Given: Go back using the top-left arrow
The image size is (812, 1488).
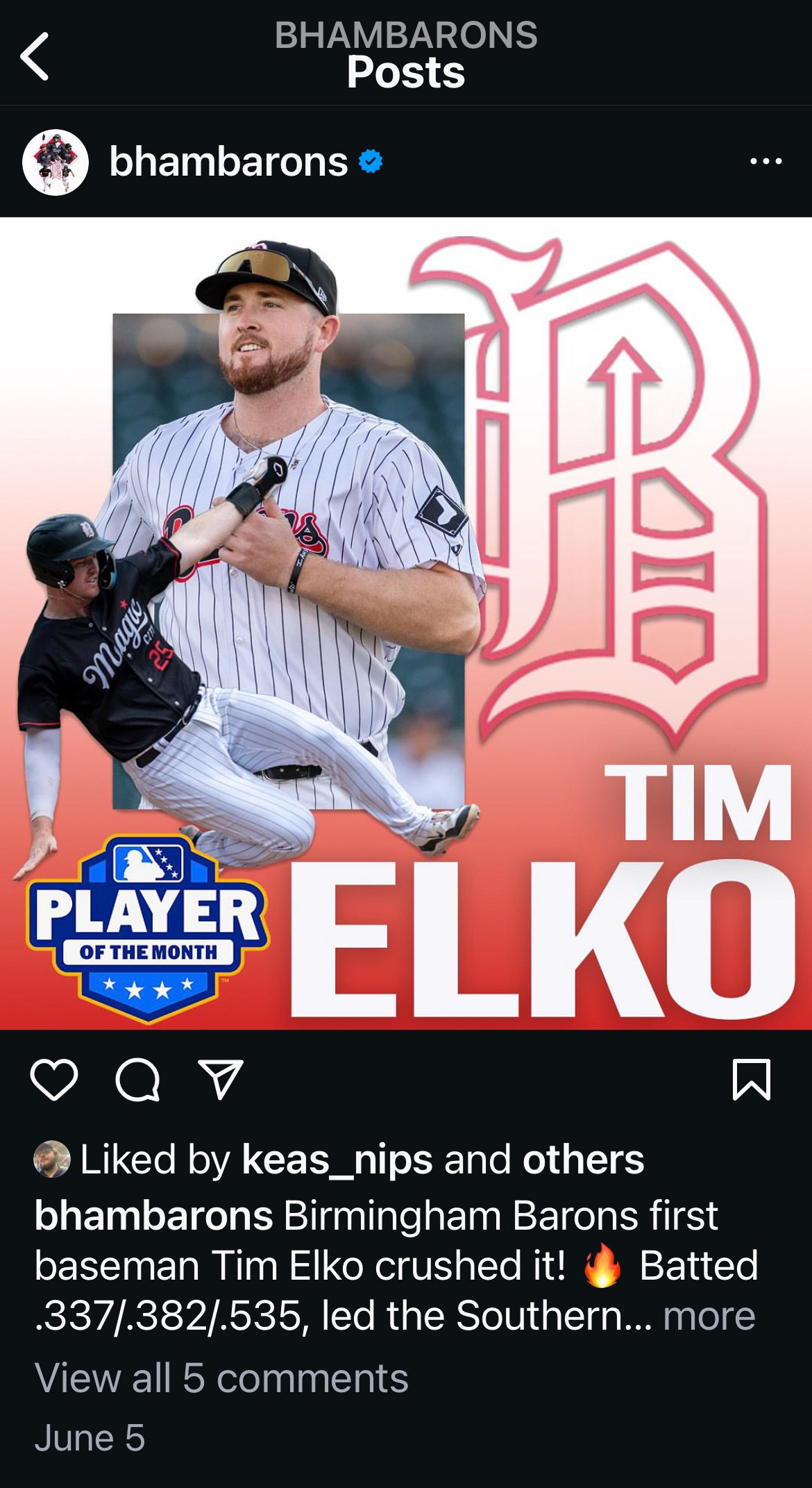Looking at the screenshot, I should click(x=35, y=56).
